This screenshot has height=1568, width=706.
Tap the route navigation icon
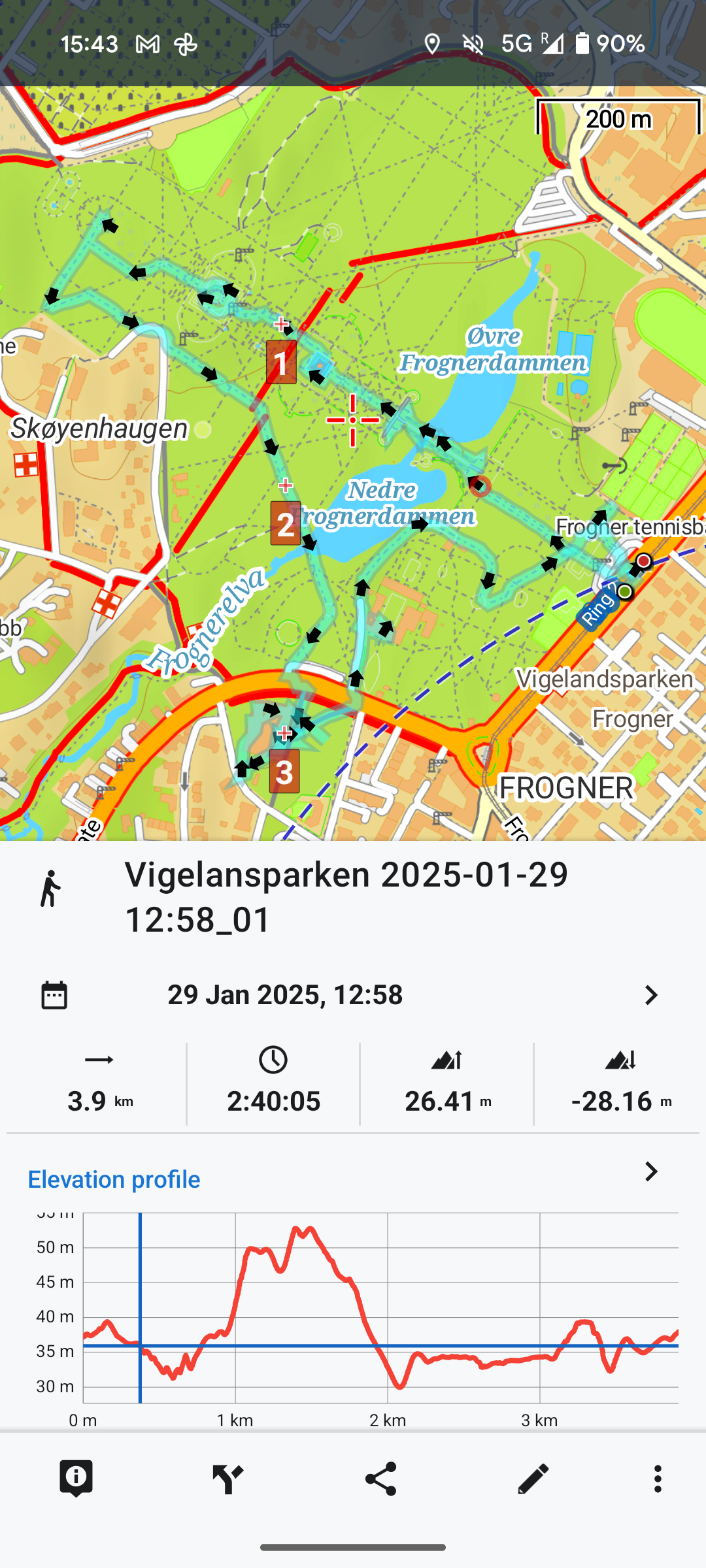pos(228,1478)
